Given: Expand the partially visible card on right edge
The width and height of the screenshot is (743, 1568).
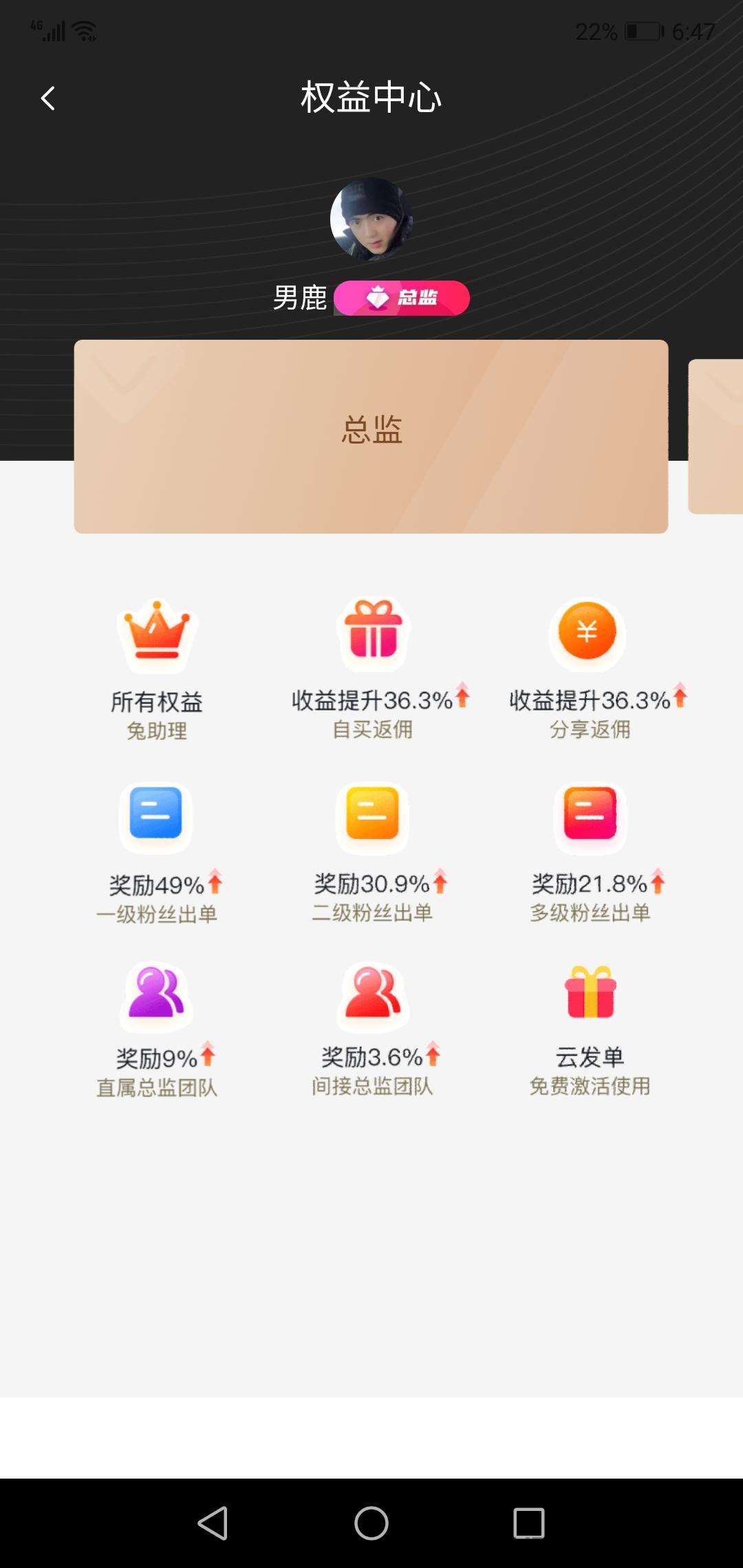Looking at the screenshot, I should [x=715, y=435].
